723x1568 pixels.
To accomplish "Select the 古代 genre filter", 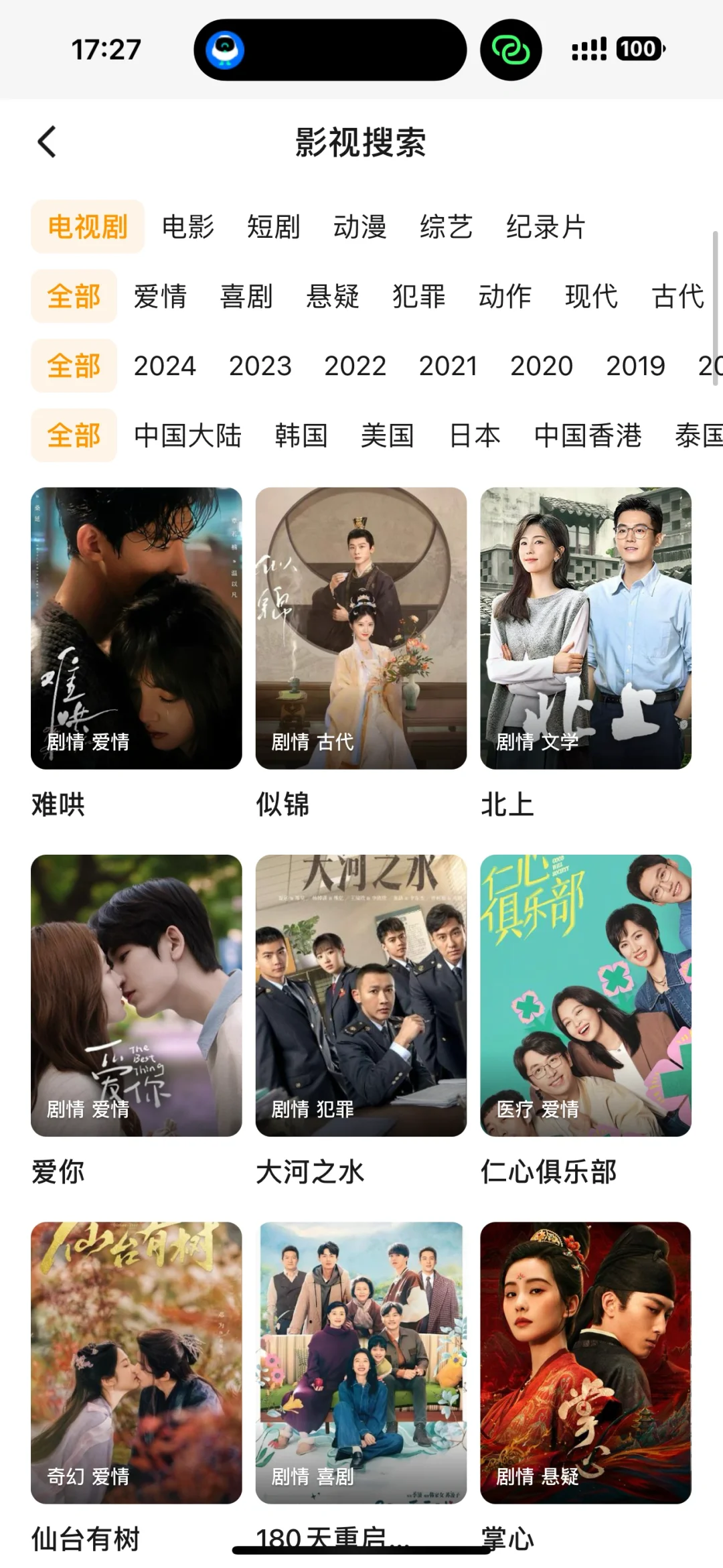I will 677,297.
